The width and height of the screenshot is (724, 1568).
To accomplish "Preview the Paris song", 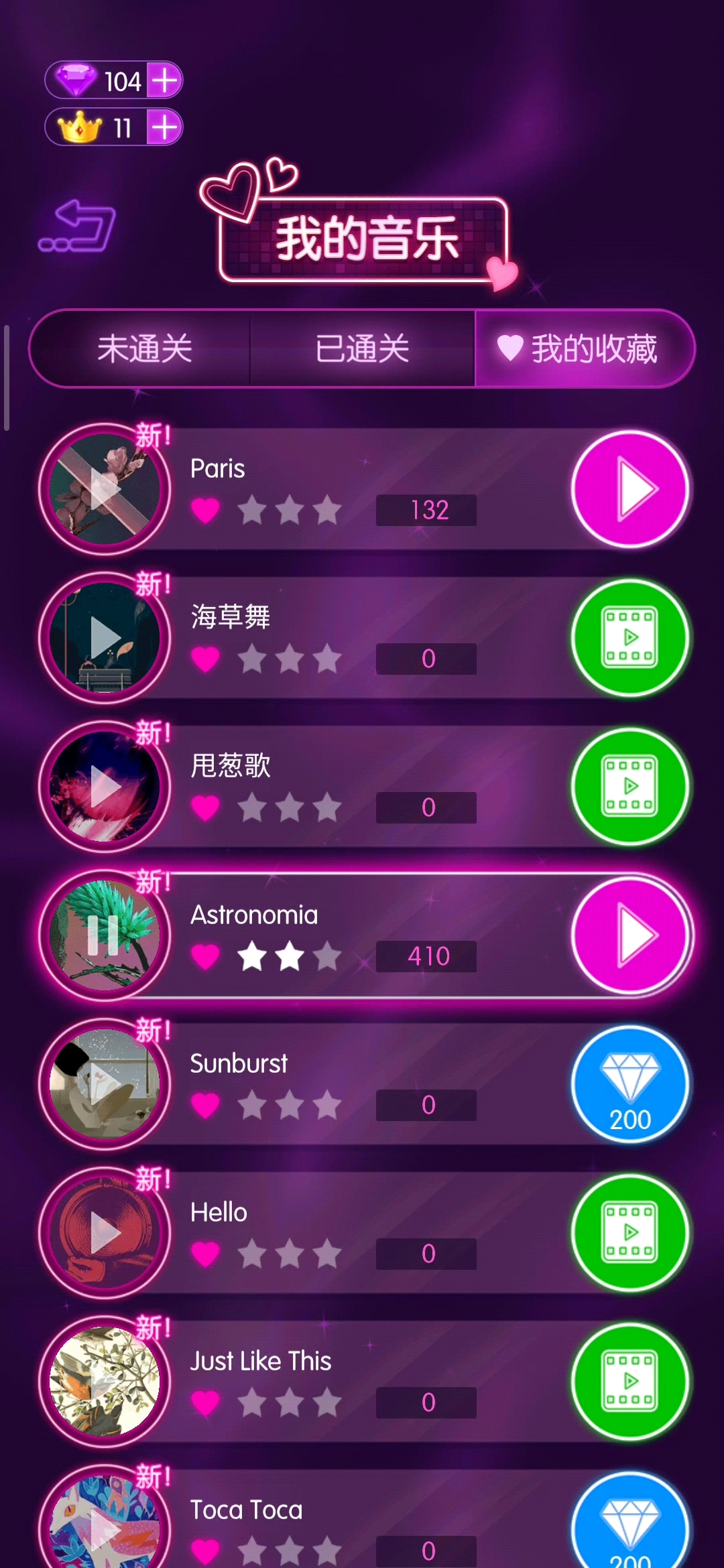I will click(x=105, y=489).
